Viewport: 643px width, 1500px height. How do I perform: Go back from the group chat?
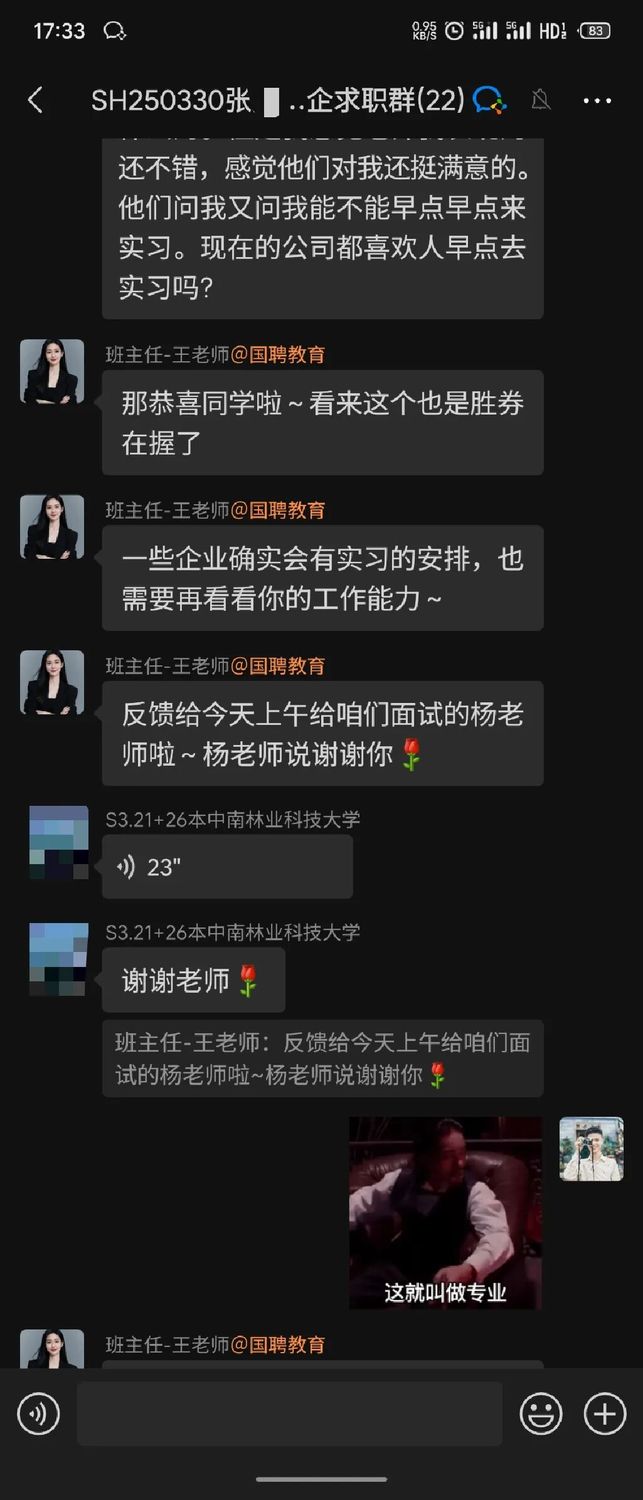[x=36, y=100]
